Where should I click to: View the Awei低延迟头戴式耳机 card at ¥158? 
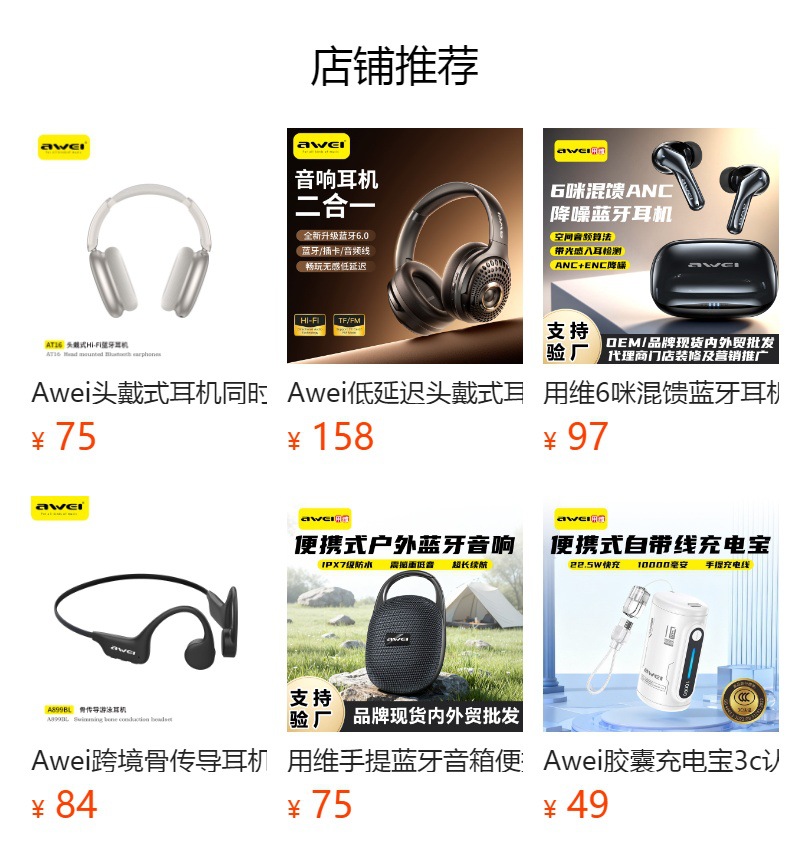pos(404,247)
